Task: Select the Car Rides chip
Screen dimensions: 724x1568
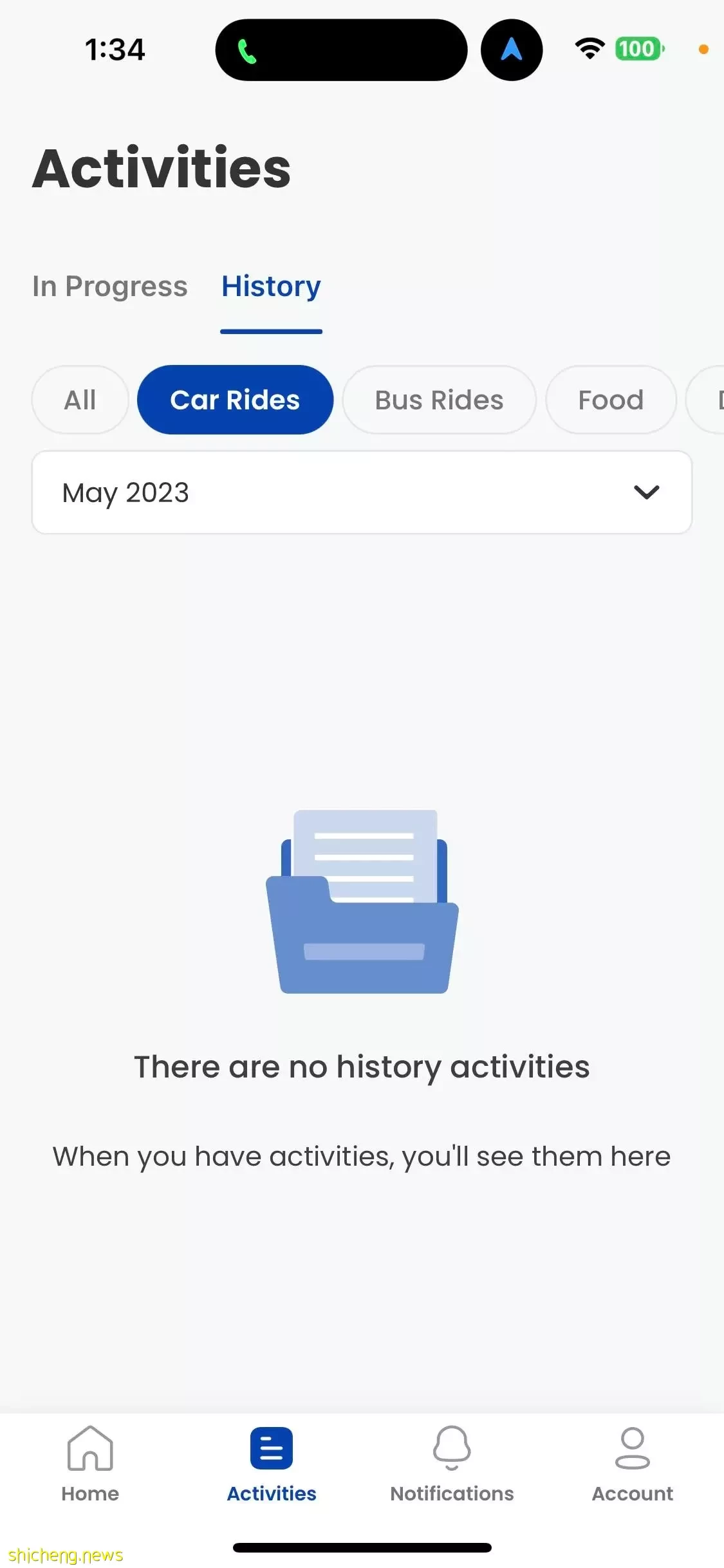Action: [x=235, y=400]
